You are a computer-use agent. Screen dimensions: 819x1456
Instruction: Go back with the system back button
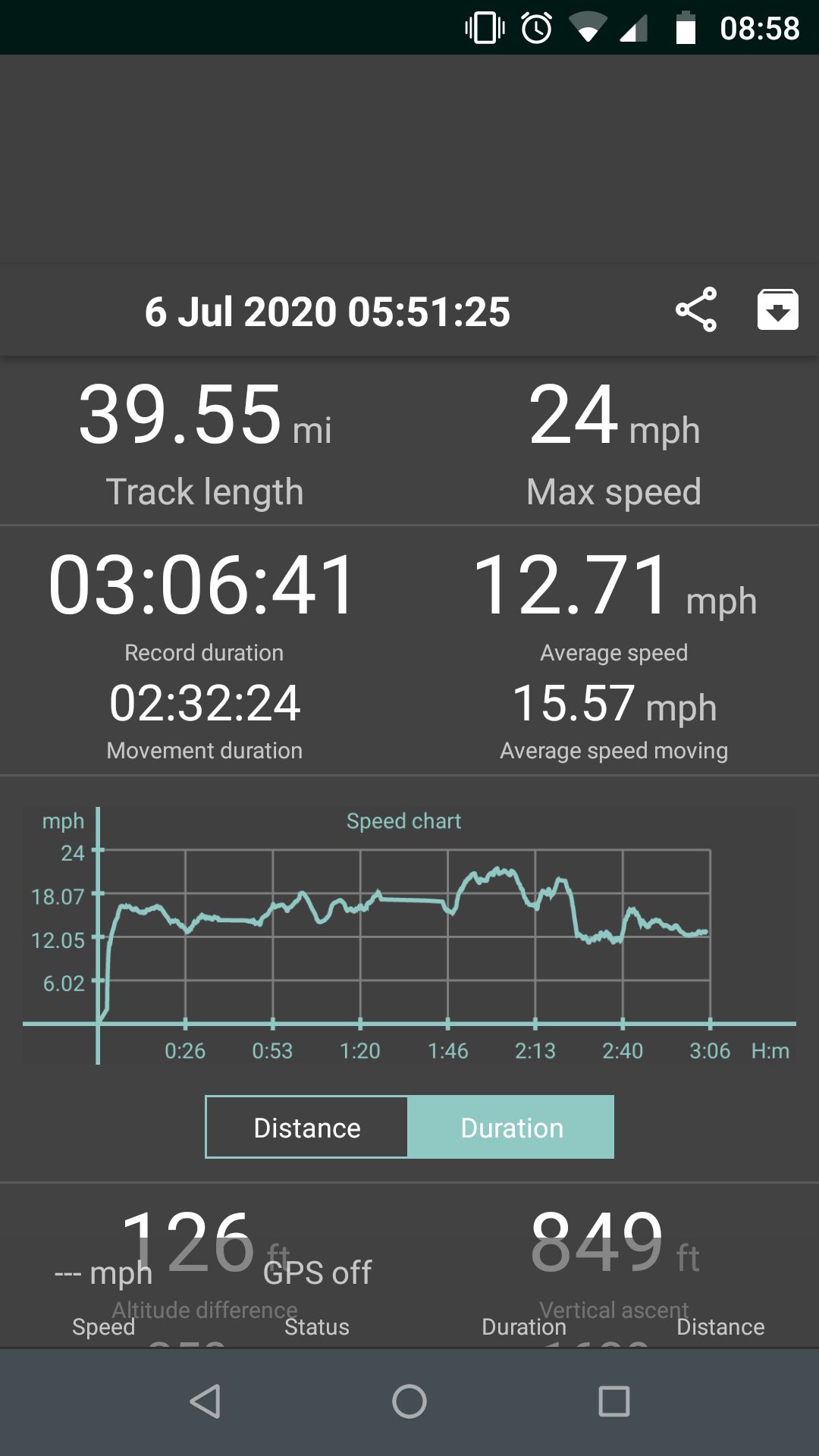(205, 1401)
